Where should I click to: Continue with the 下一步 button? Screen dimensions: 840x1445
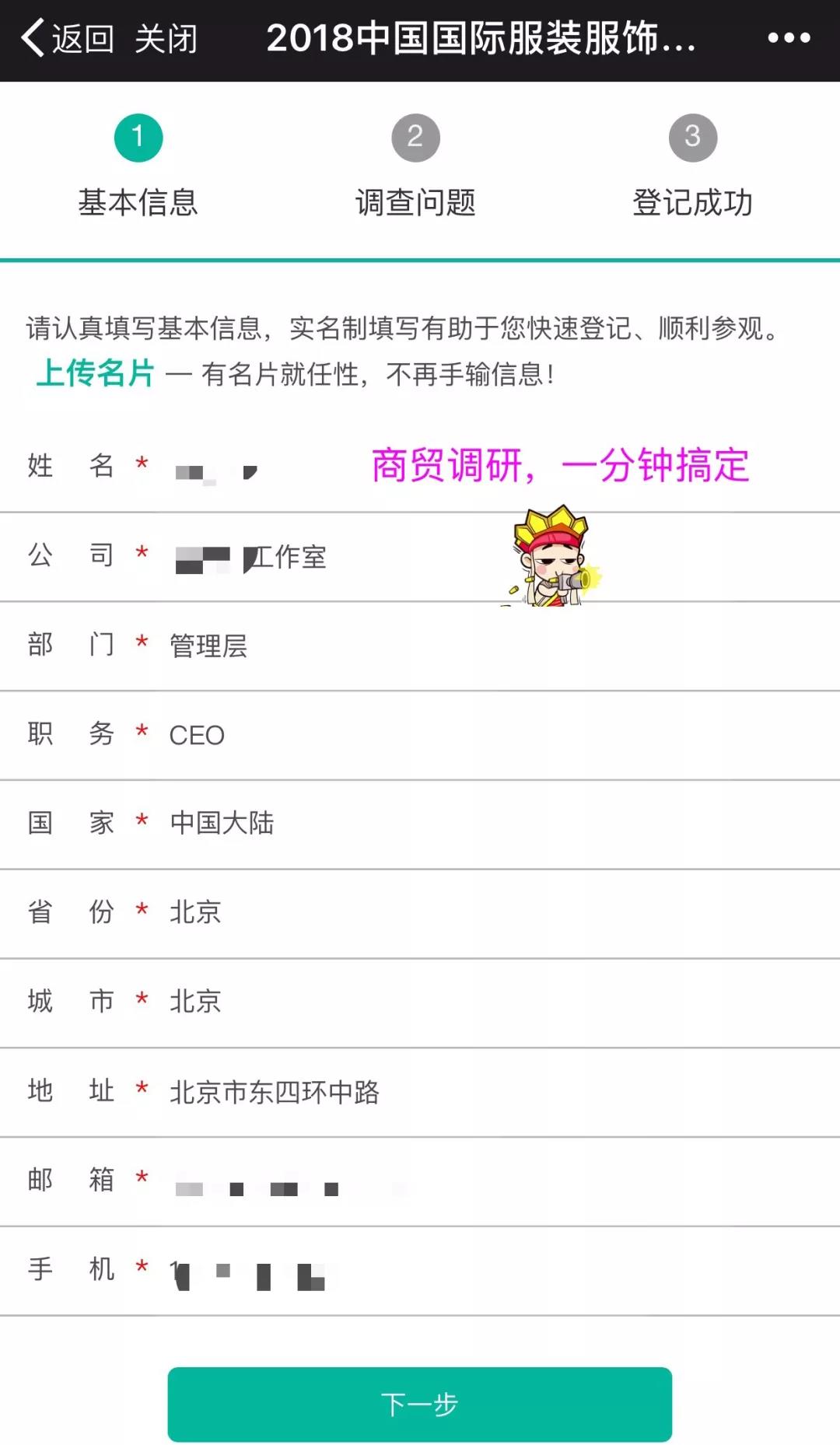point(419,1404)
